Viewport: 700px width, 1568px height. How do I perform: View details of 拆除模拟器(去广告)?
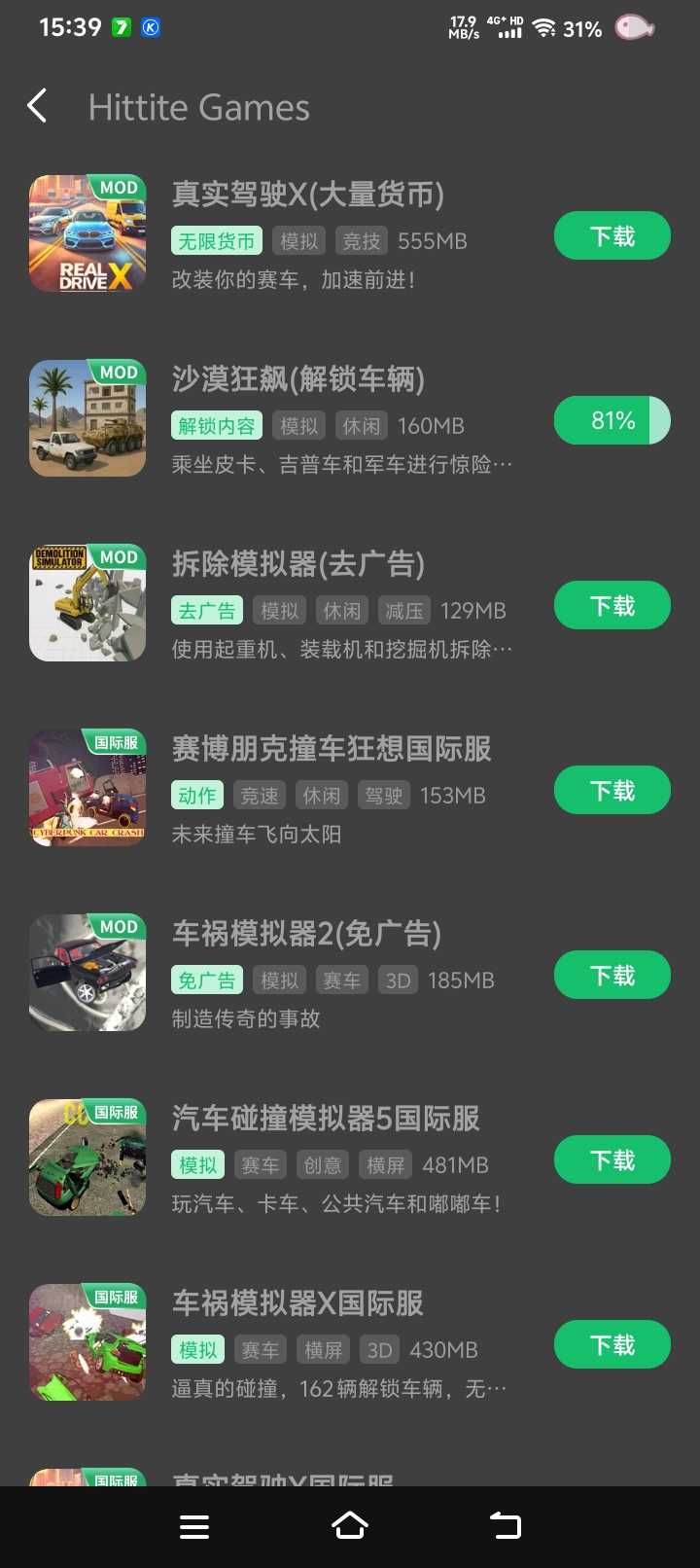297,564
